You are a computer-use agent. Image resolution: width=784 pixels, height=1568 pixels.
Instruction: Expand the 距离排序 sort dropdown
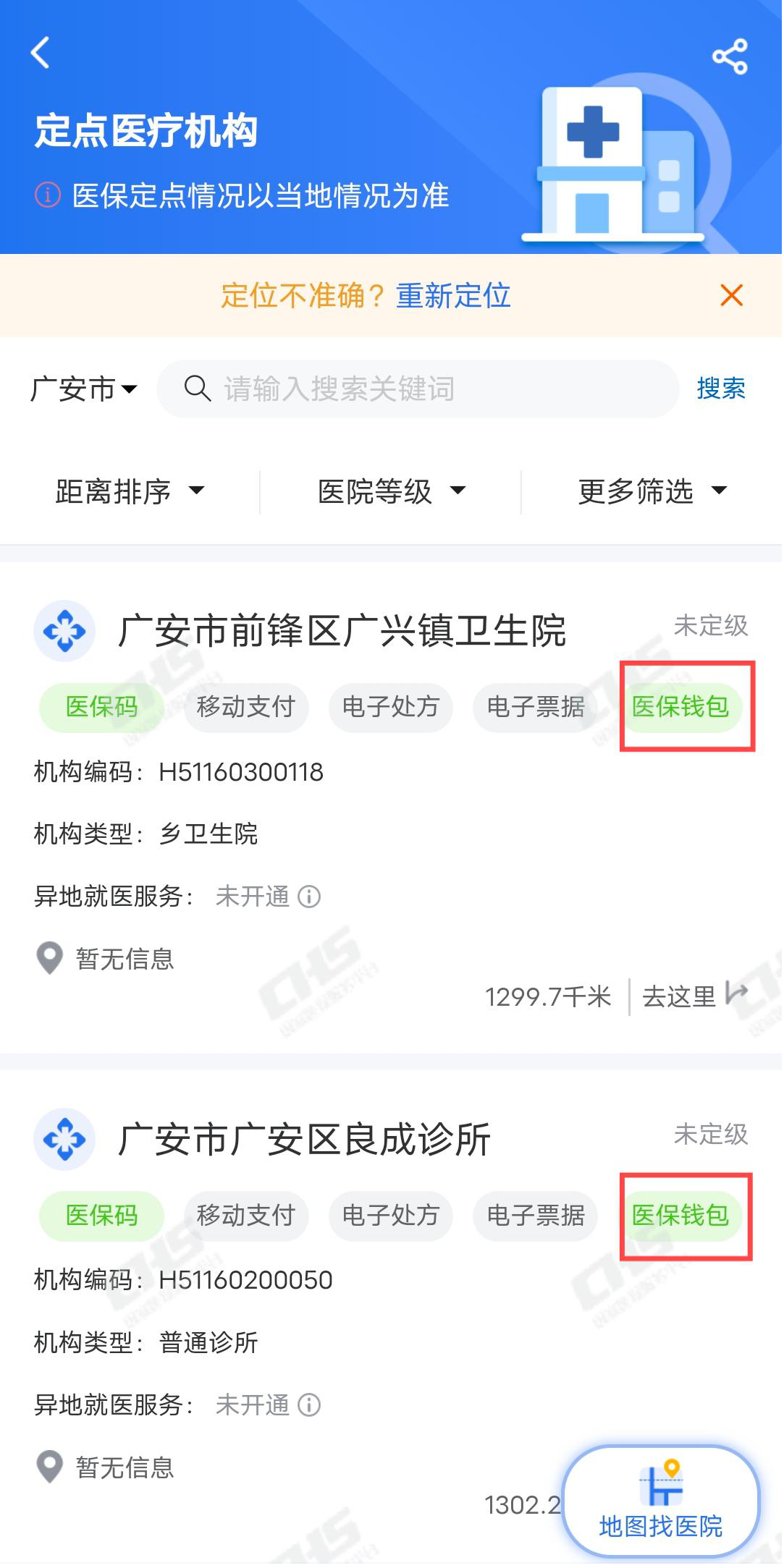coord(130,491)
